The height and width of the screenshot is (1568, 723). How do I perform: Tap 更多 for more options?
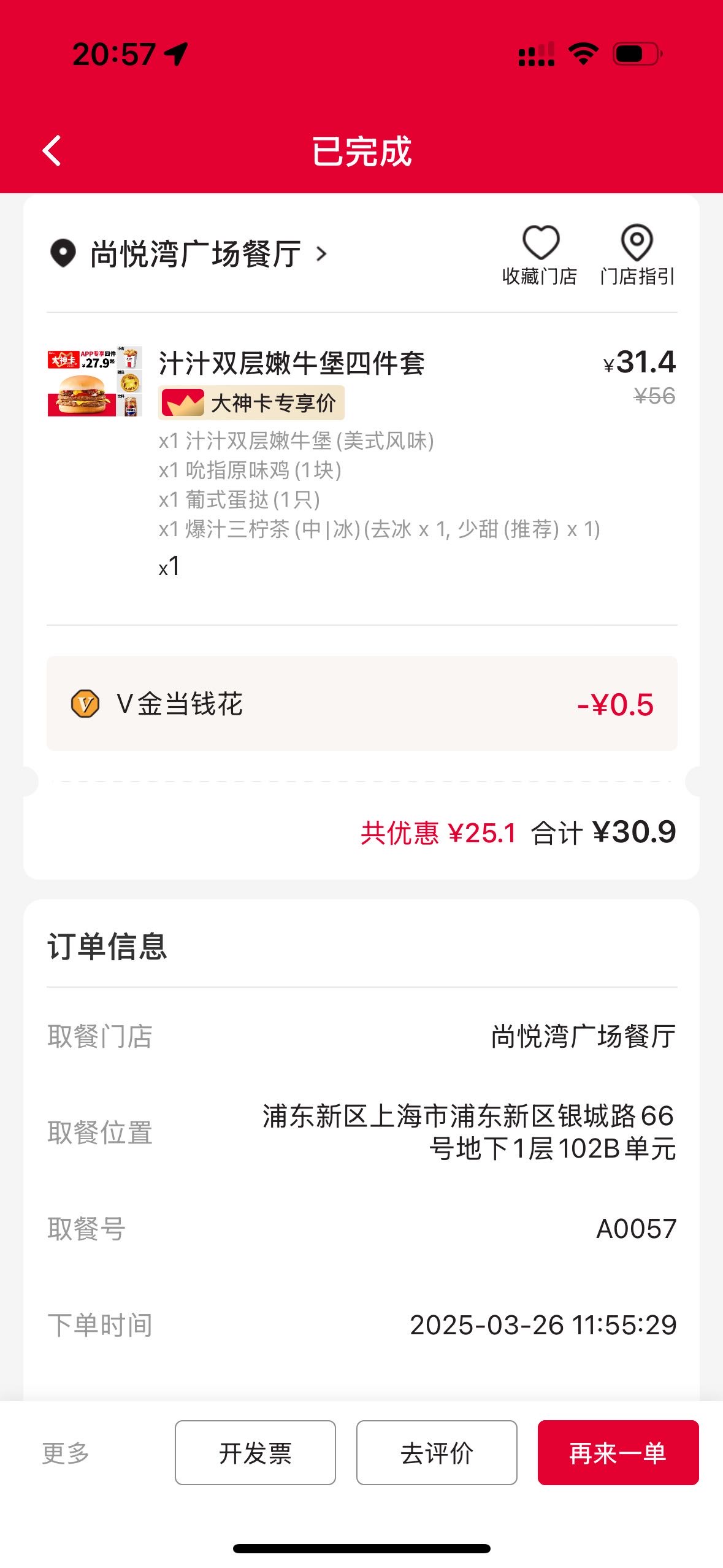click(x=66, y=1453)
